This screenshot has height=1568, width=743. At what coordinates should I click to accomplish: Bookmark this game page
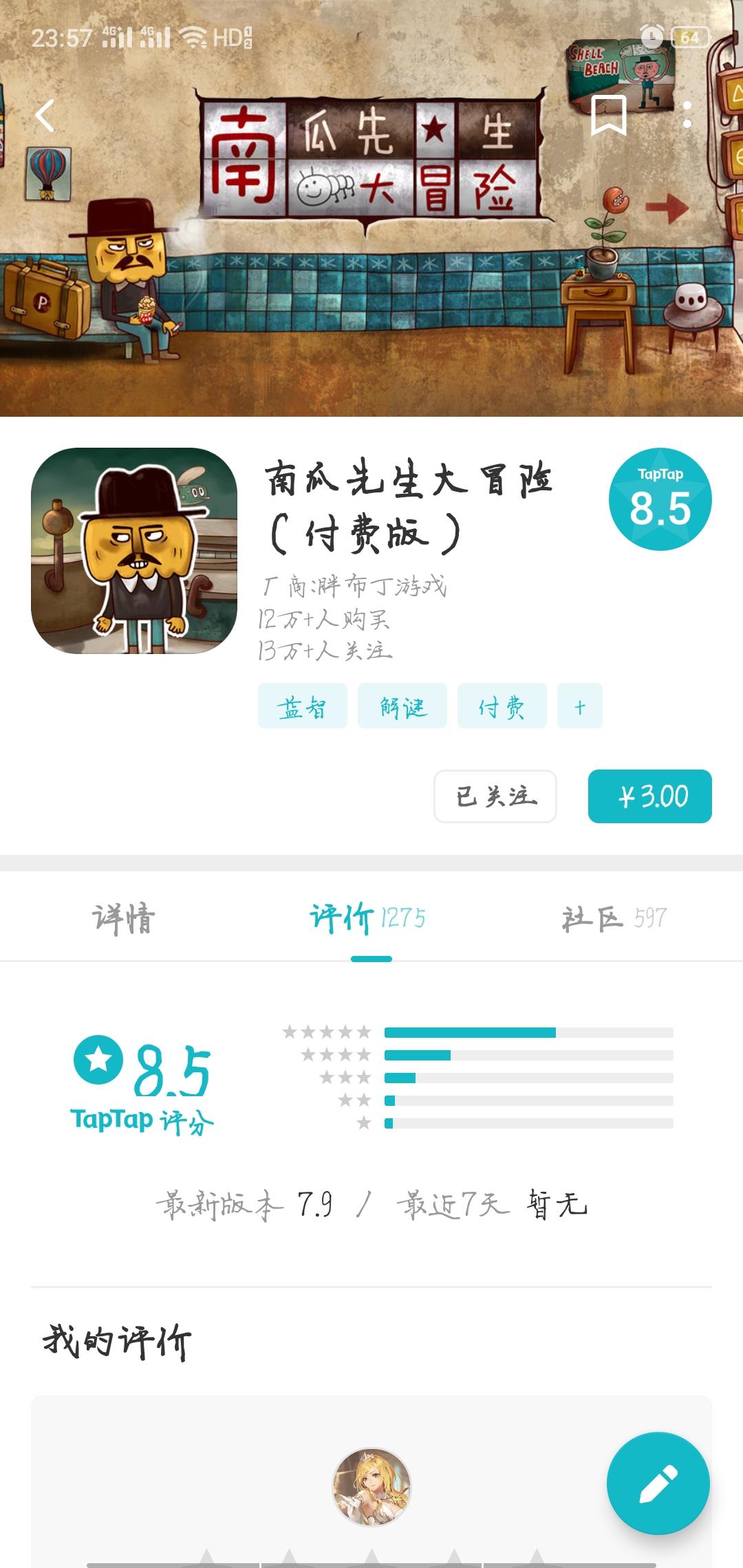pyautogui.click(x=609, y=116)
